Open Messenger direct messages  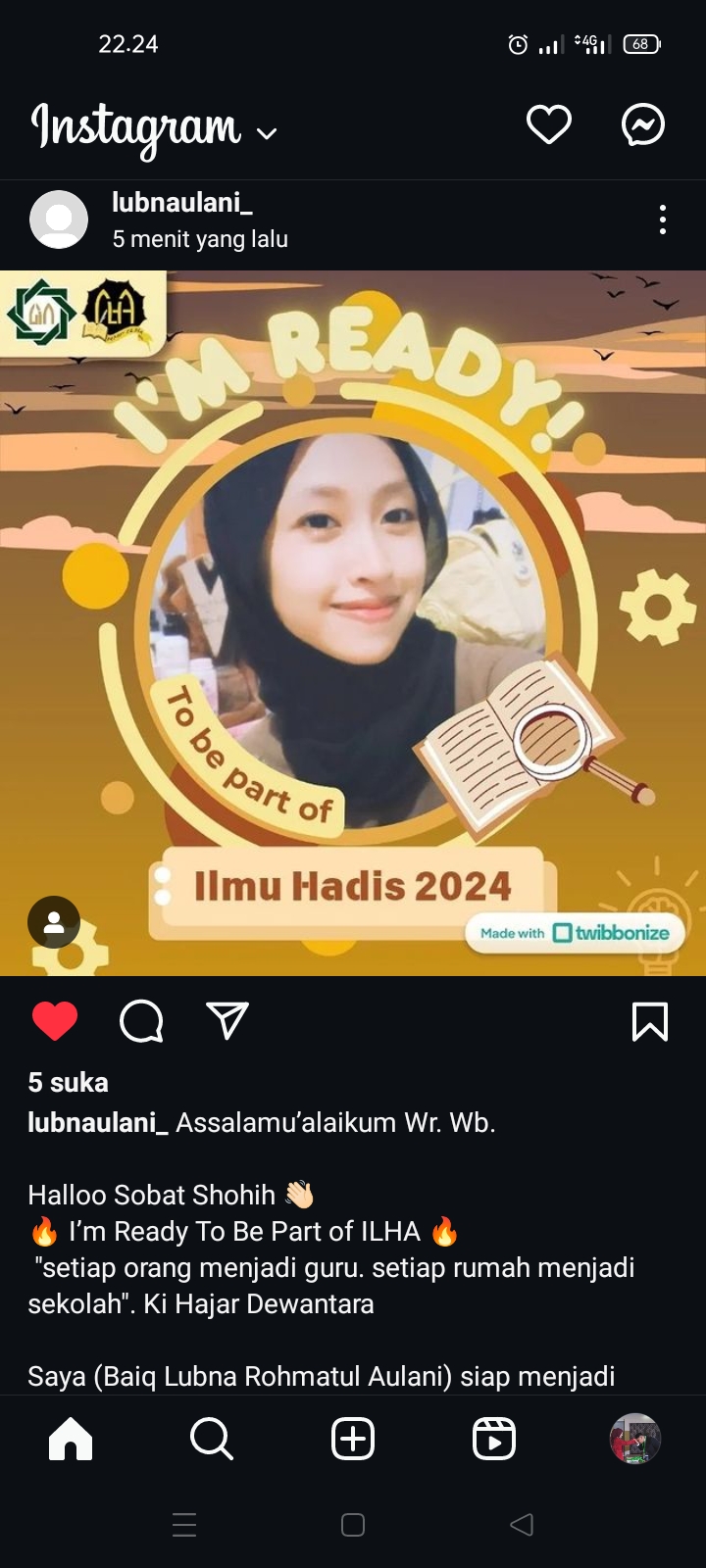point(643,125)
